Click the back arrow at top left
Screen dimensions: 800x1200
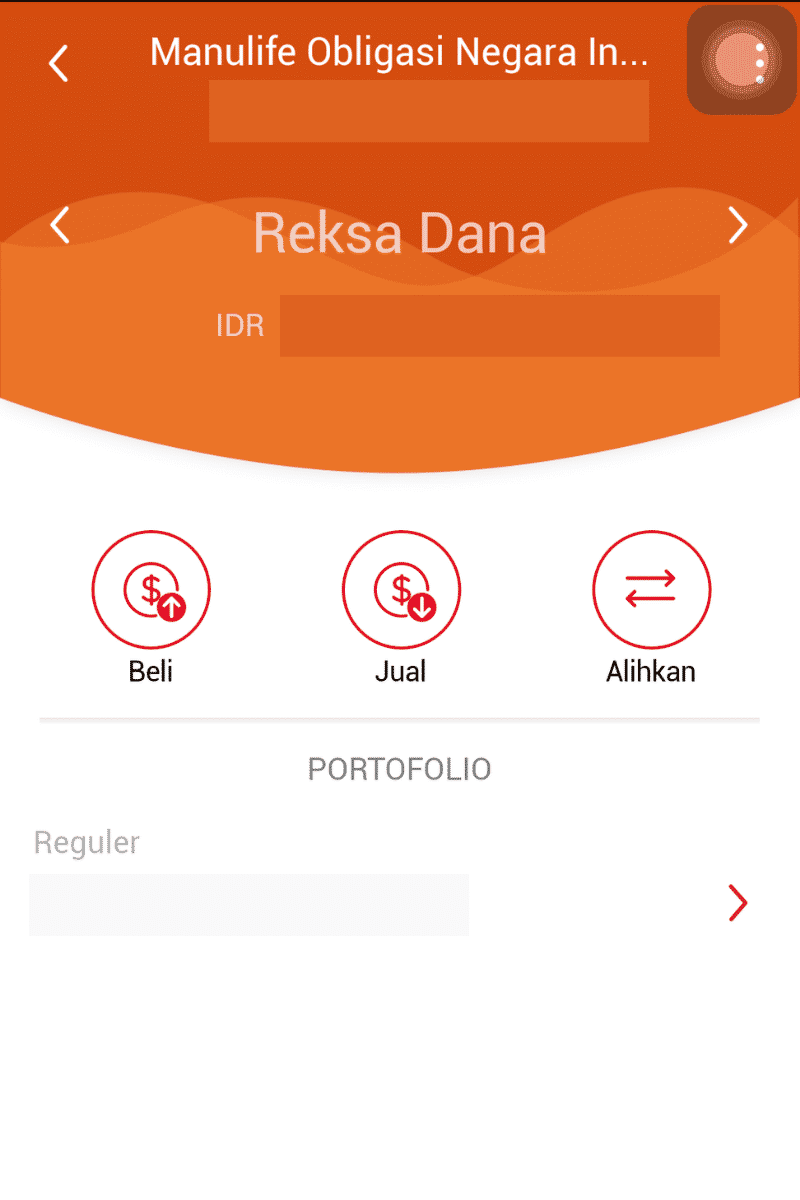pyautogui.click(x=57, y=62)
